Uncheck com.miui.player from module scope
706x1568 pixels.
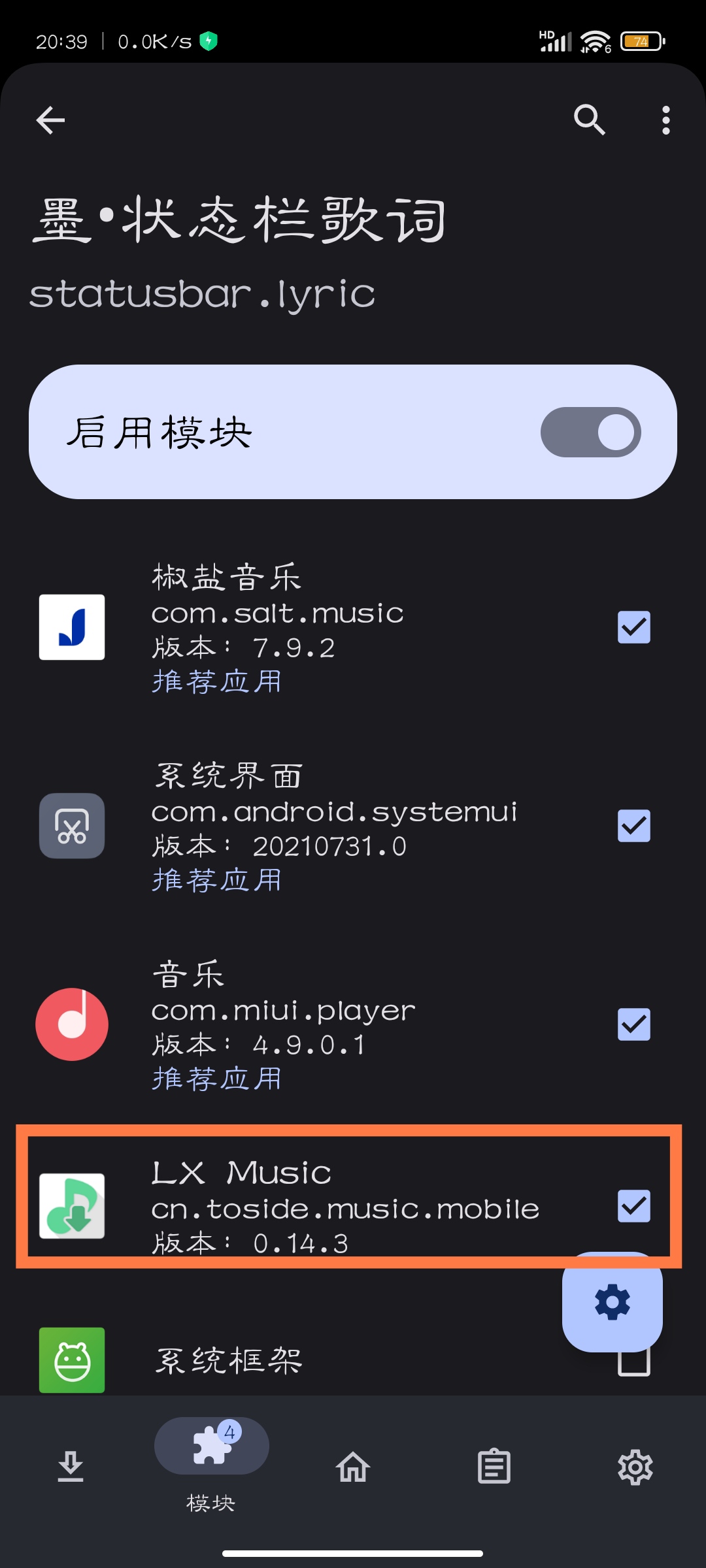[633, 1023]
